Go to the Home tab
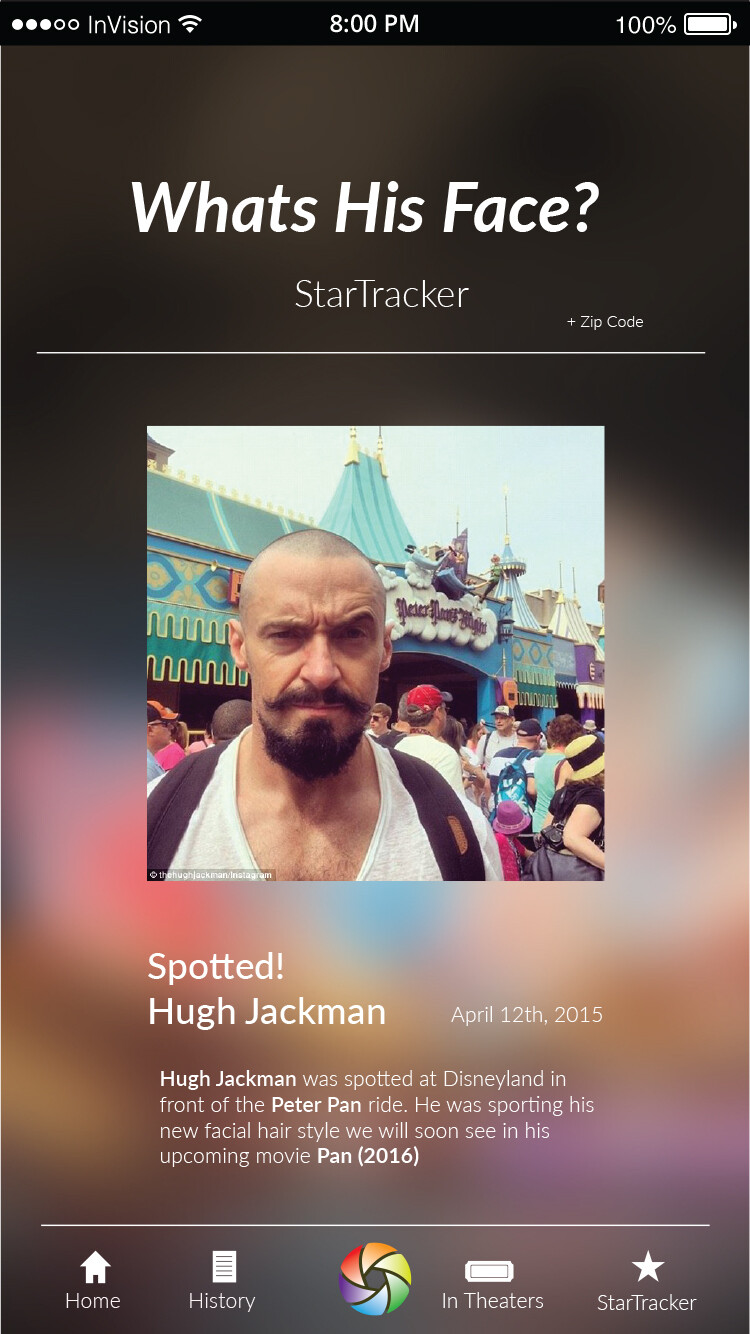Viewport: 750px width, 1334px height. [93, 1281]
